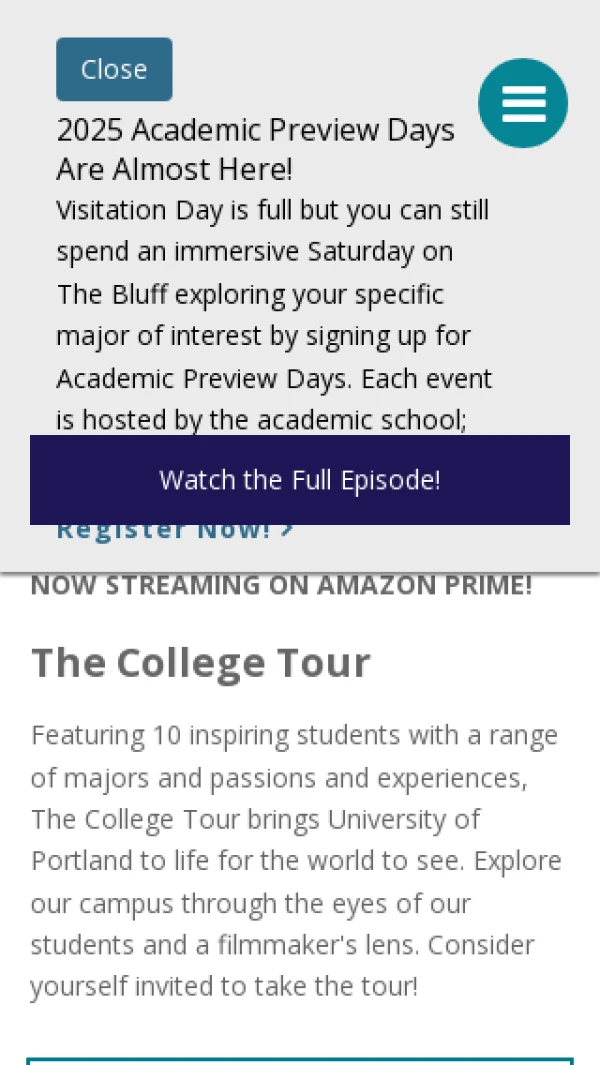
Task: Tap Watch the Full Episode button
Action: pos(300,480)
